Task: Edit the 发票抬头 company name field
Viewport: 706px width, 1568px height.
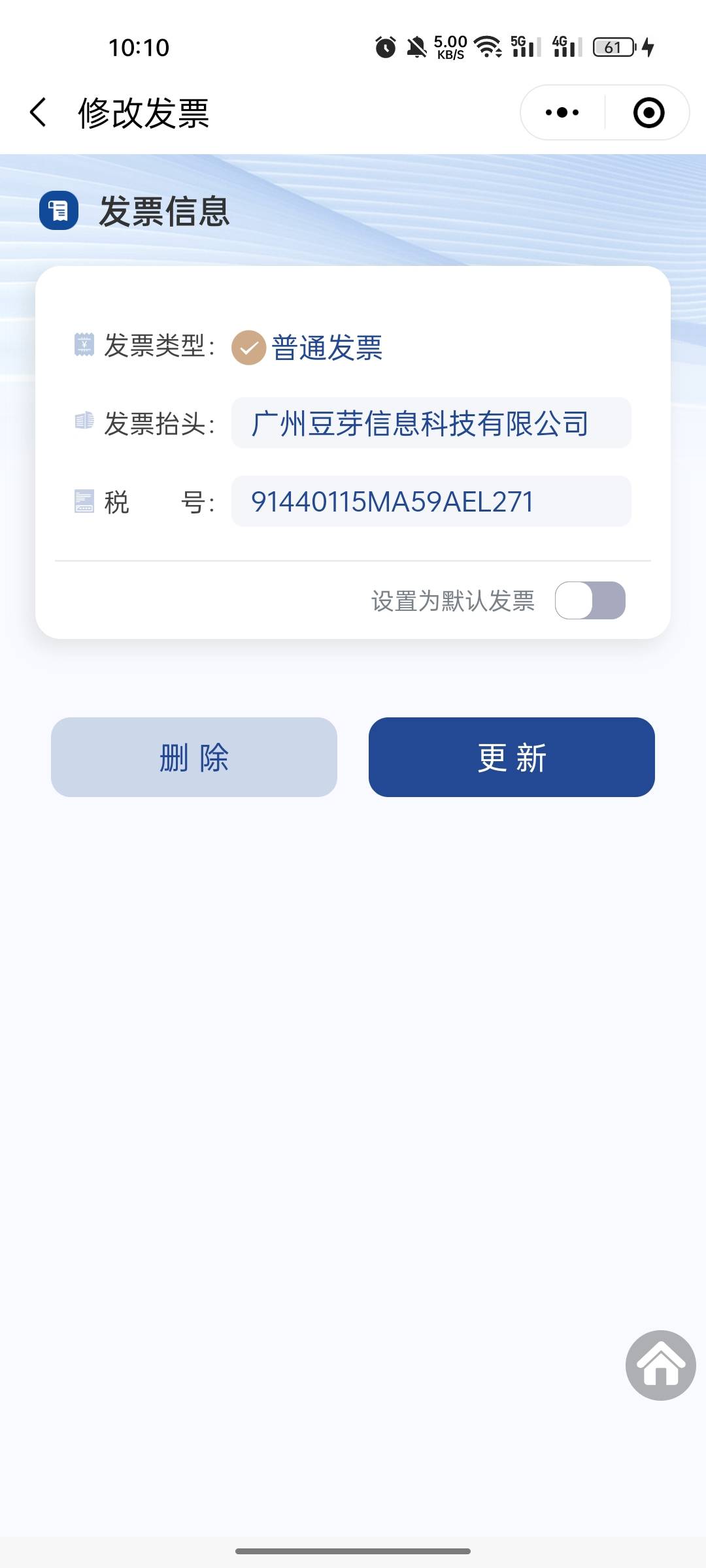Action: coord(431,423)
